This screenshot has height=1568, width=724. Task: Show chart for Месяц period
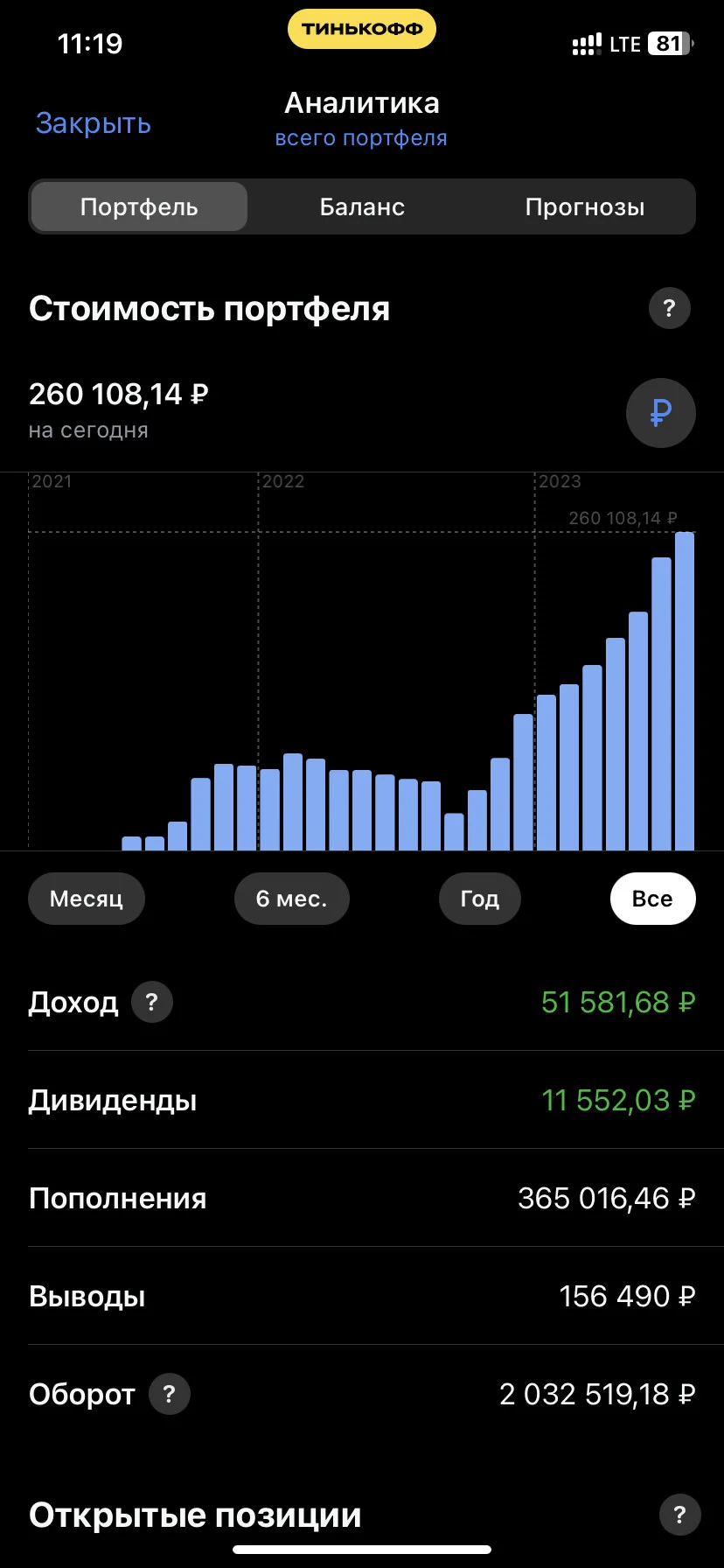coord(87,899)
